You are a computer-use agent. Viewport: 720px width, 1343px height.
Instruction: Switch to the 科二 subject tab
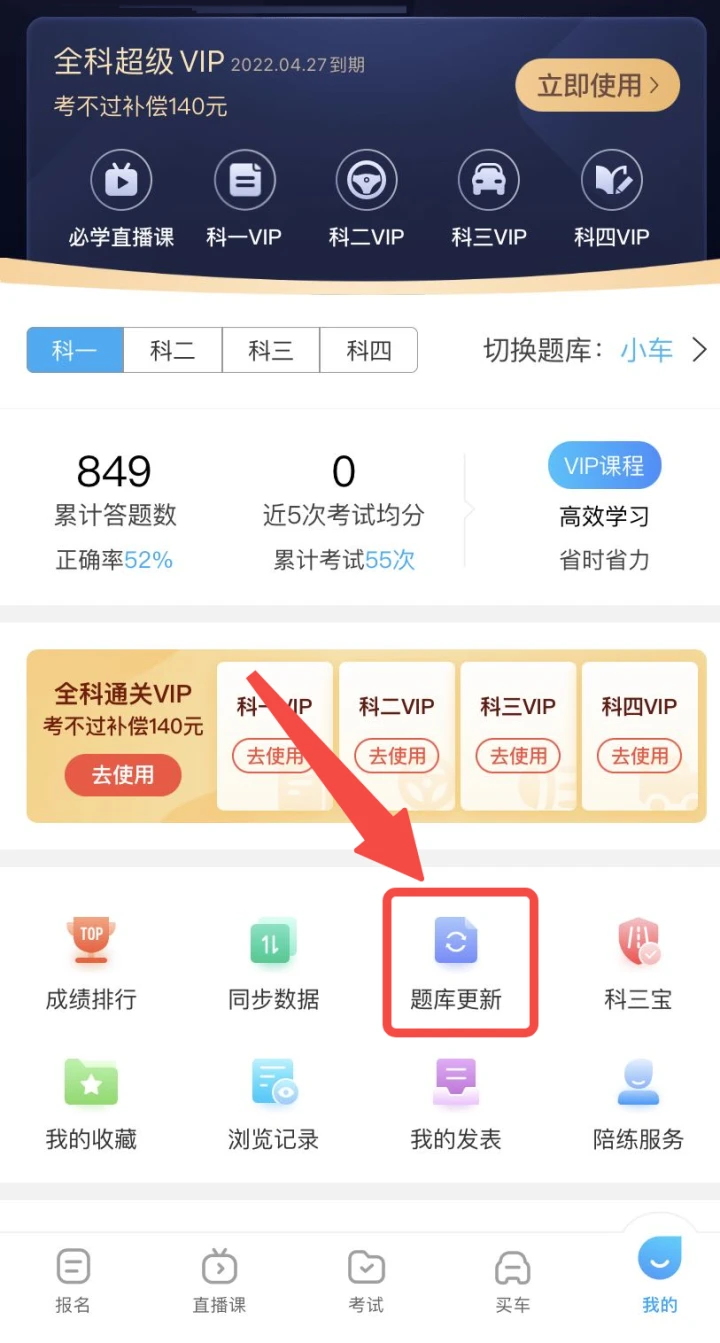coord(172,350)
